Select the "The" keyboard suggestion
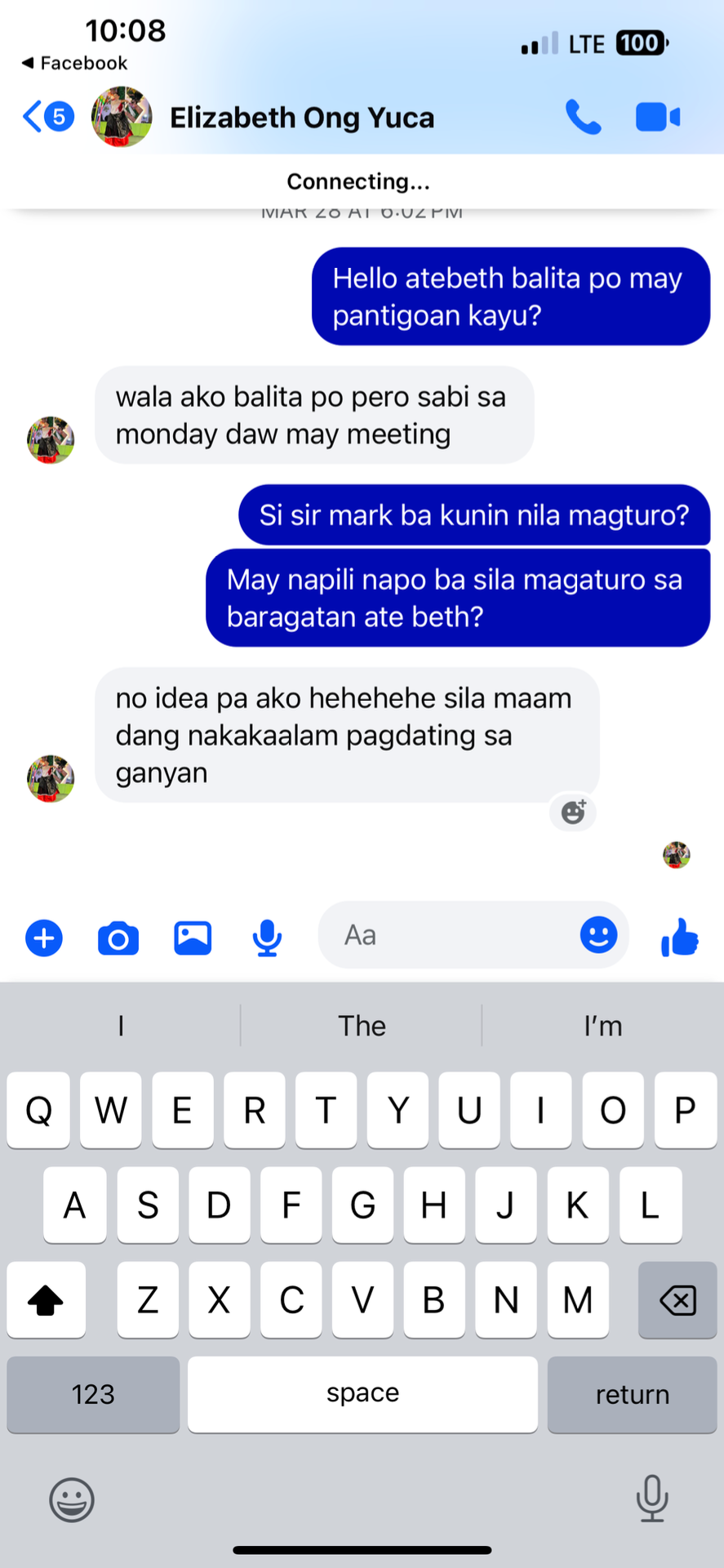724x1568 pixels. 362,1026
